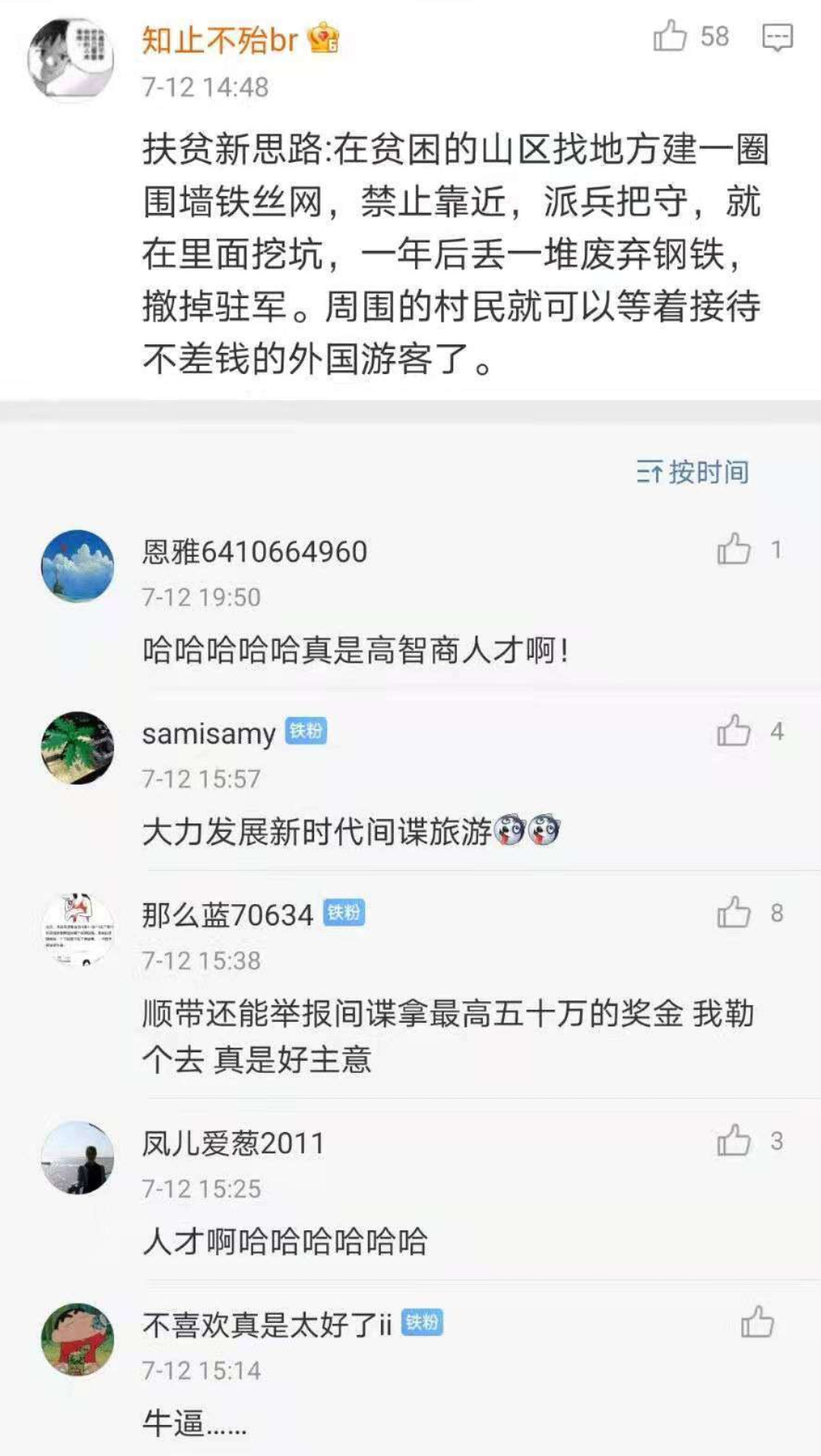
Task: View 恩雅6410664960's avatar profile
Action: (78, 566)
